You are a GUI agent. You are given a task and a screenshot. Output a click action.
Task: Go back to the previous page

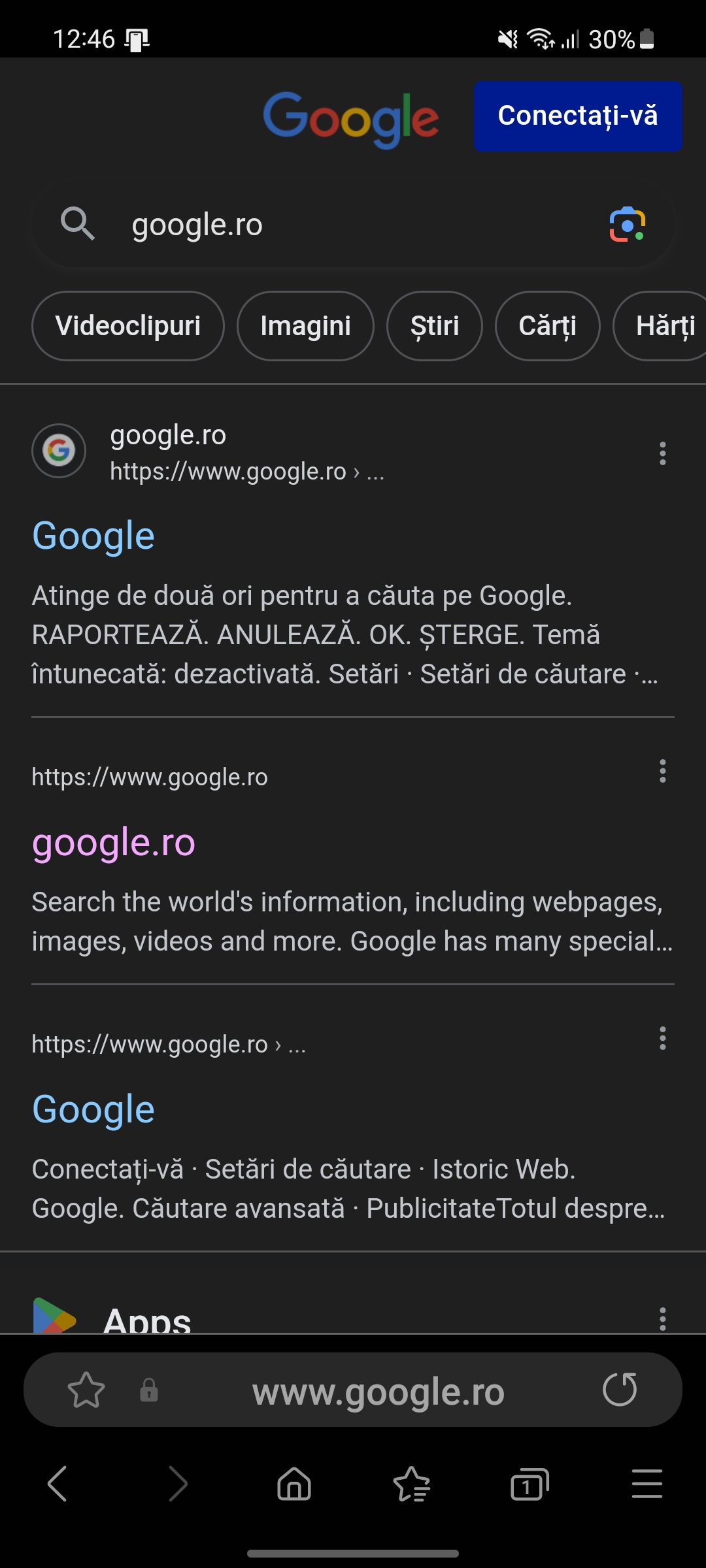tap(58, 1484)
